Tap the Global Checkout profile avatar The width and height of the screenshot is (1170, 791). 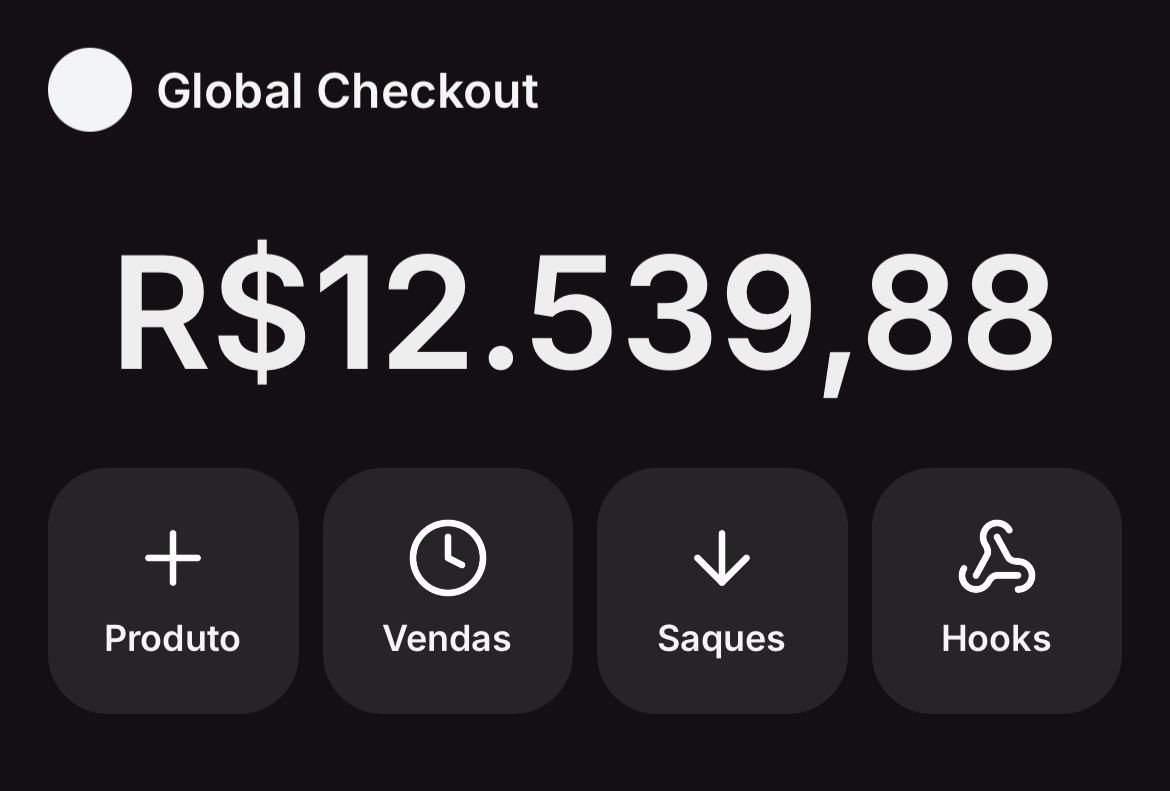pyautogui.click(x=90, y=90)
